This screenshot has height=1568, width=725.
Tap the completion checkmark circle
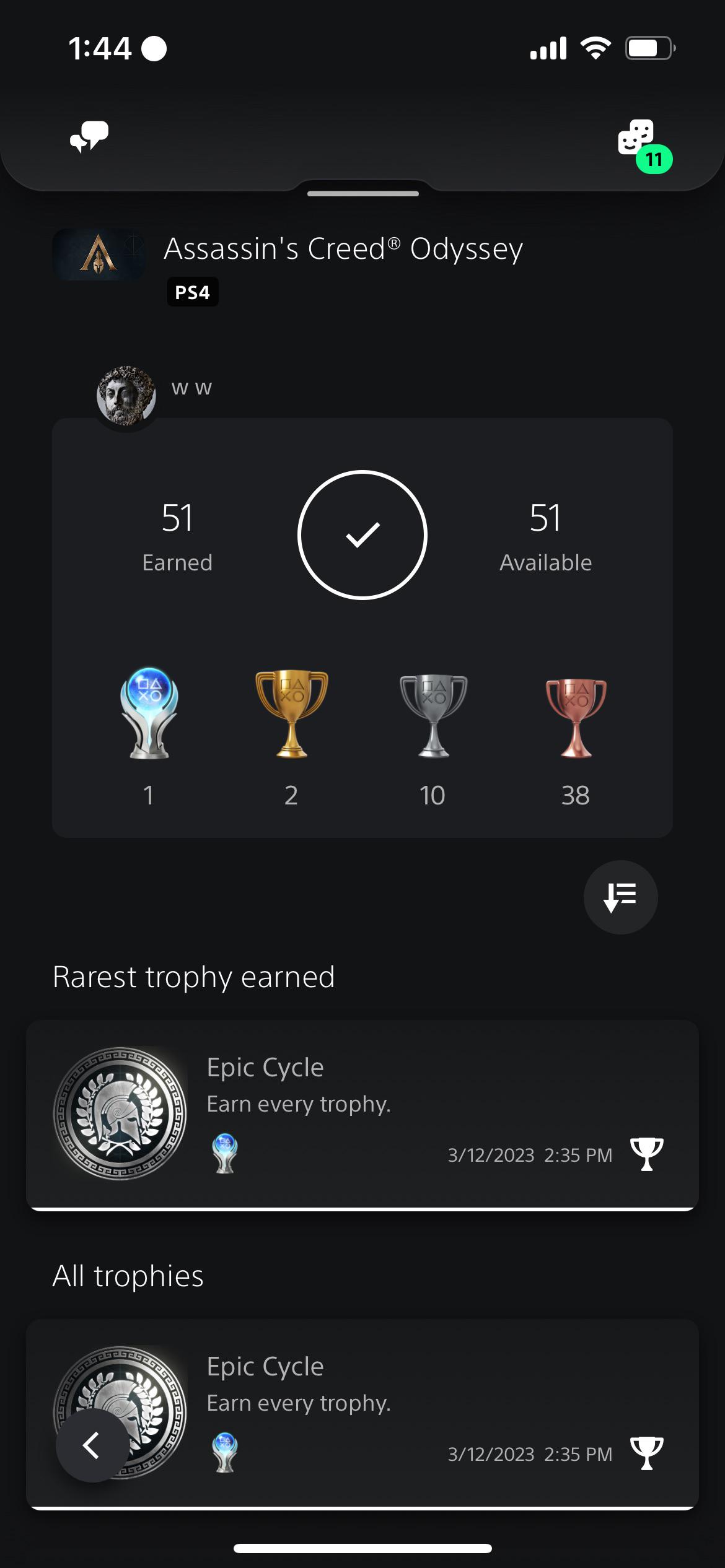coord(363,535)
